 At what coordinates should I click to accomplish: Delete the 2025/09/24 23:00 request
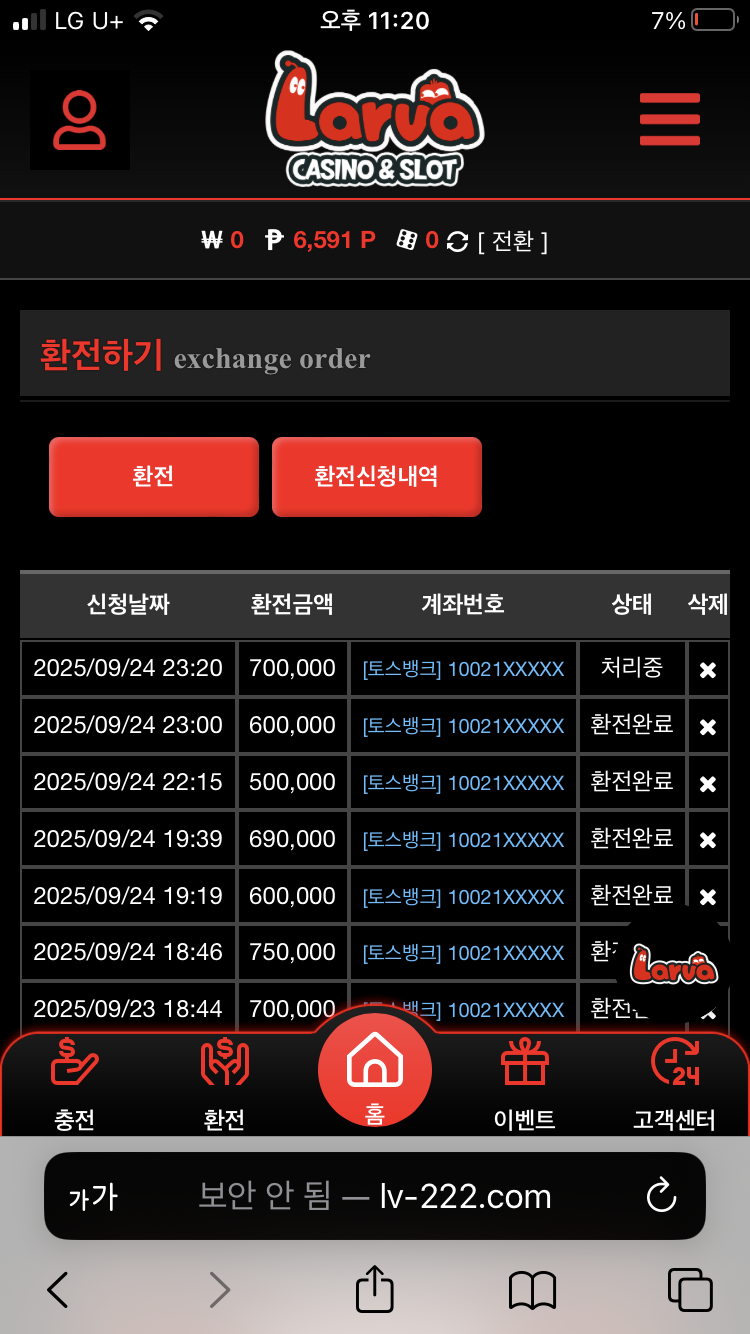(707, 727)
